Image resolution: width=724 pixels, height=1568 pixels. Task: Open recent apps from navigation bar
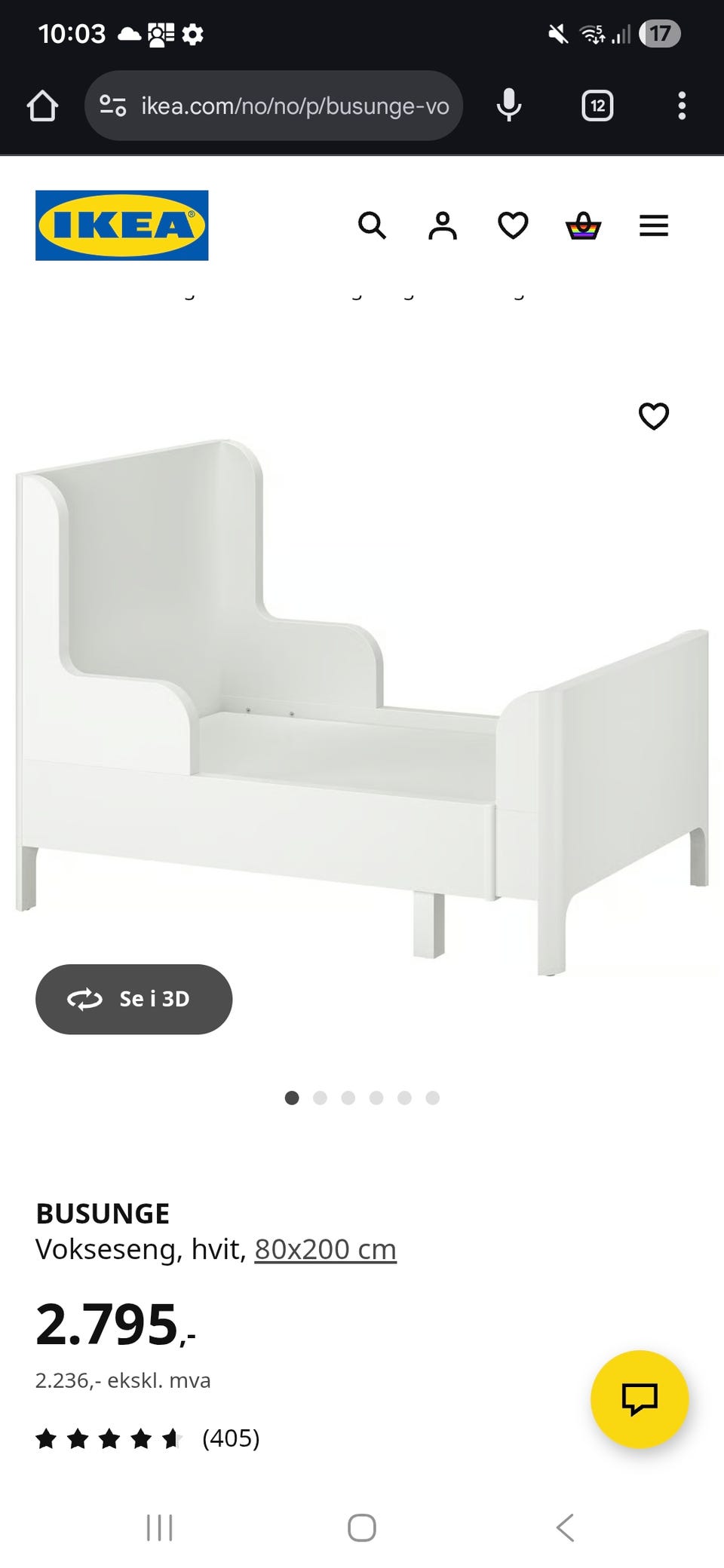(160, 1528)
